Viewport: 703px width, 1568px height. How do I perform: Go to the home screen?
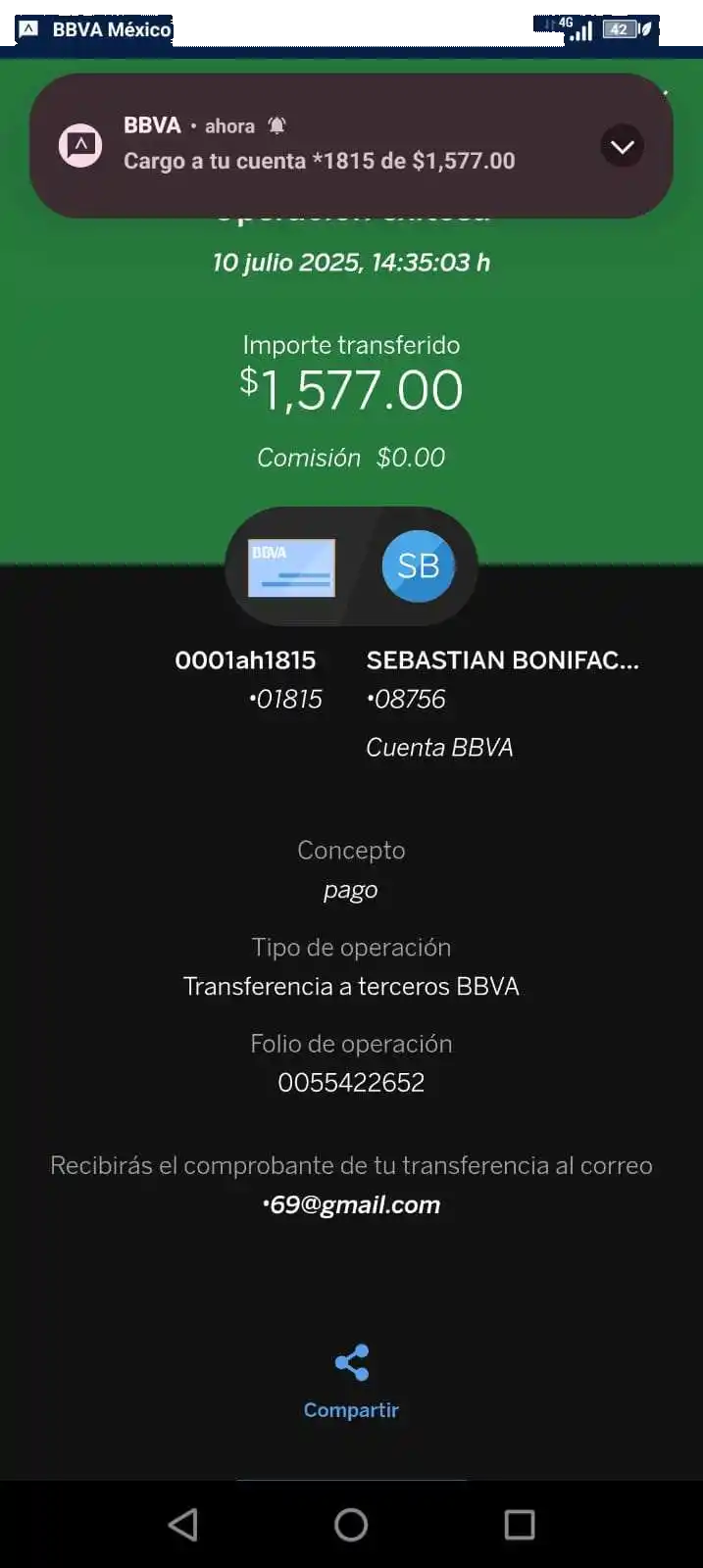point(351,1524)
